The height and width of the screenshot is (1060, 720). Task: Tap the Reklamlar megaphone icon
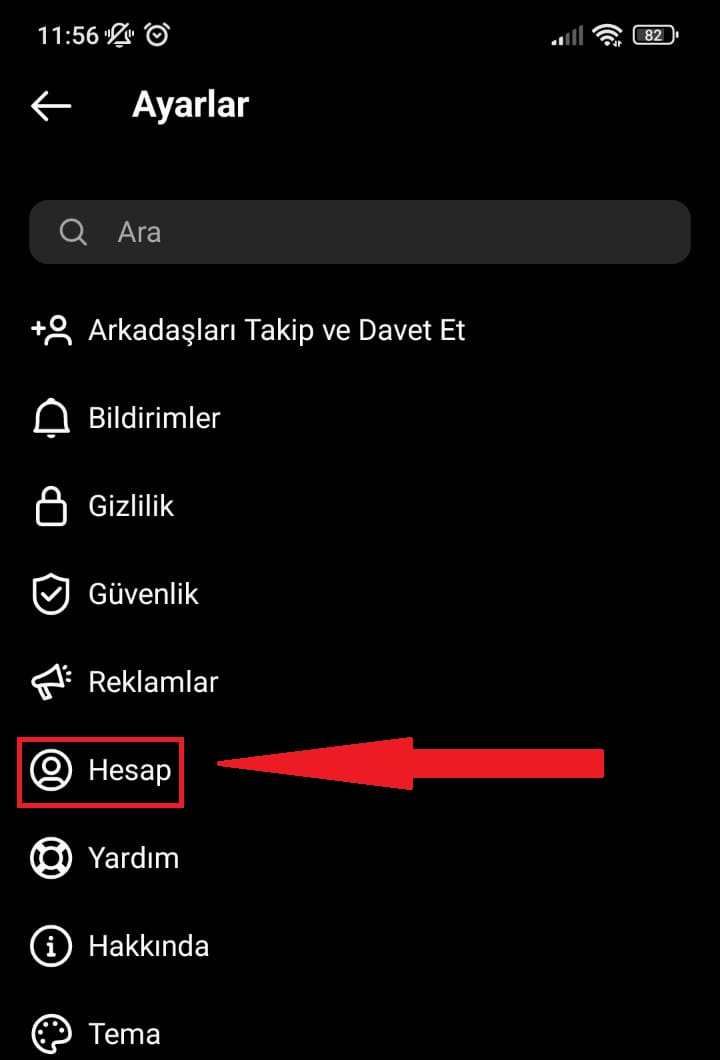coord(50,681)
